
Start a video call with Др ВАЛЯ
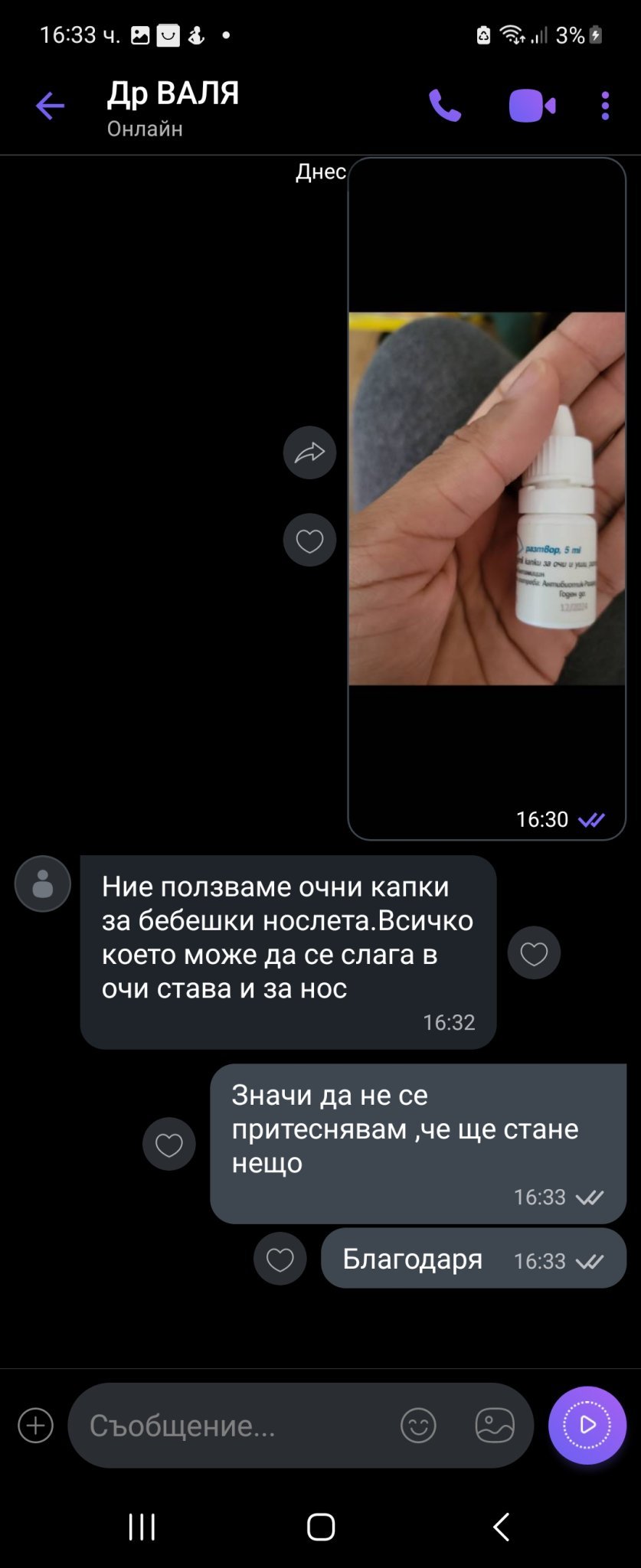[x=532, y=106]
